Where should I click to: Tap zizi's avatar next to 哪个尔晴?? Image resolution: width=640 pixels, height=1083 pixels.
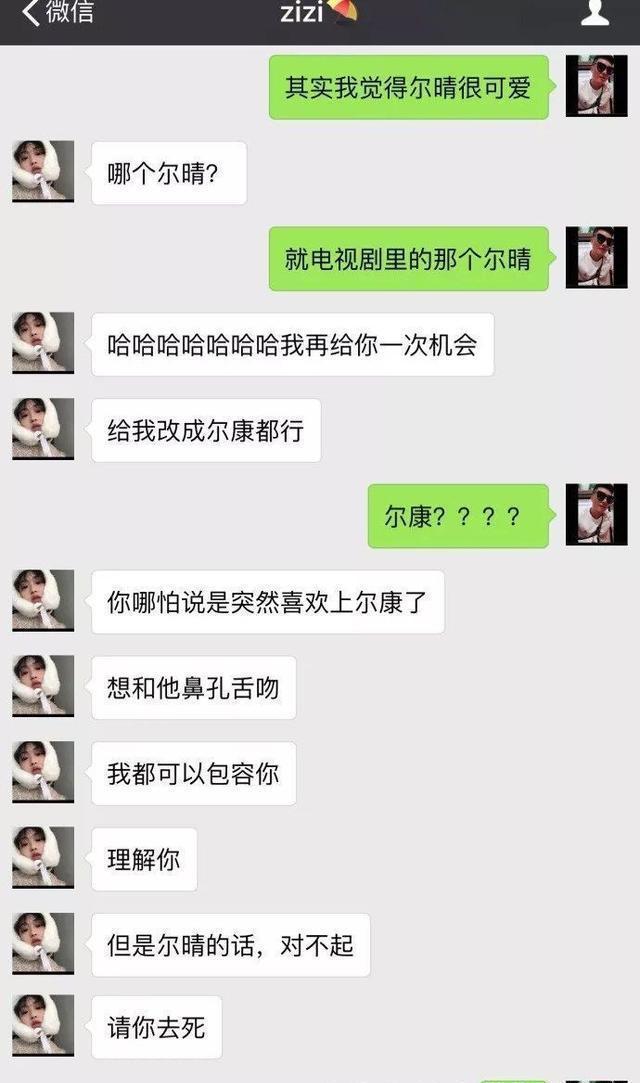coord(43,172)
